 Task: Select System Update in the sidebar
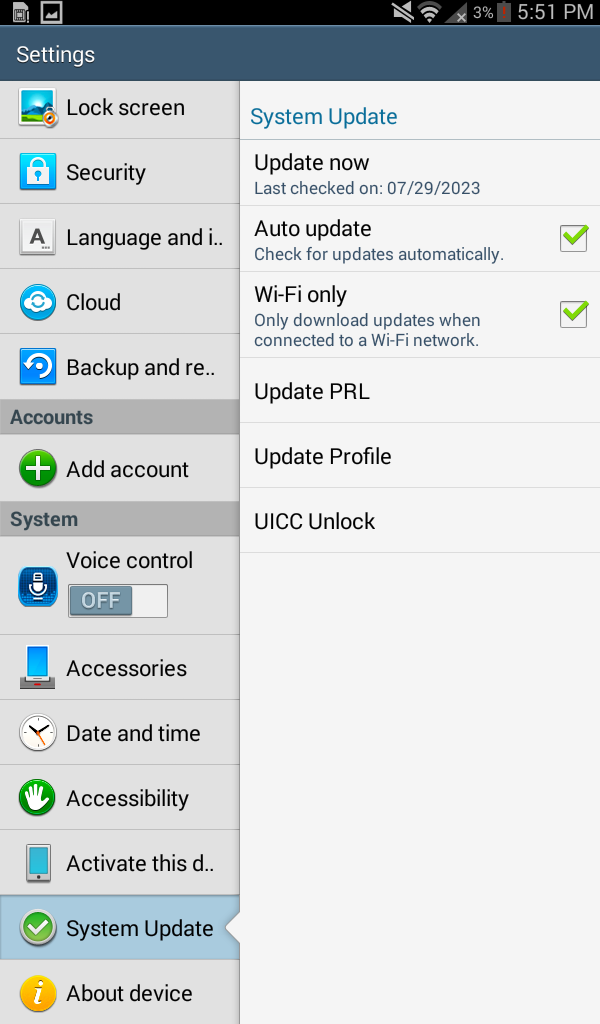pyautogui.click(x=119, y=927)
